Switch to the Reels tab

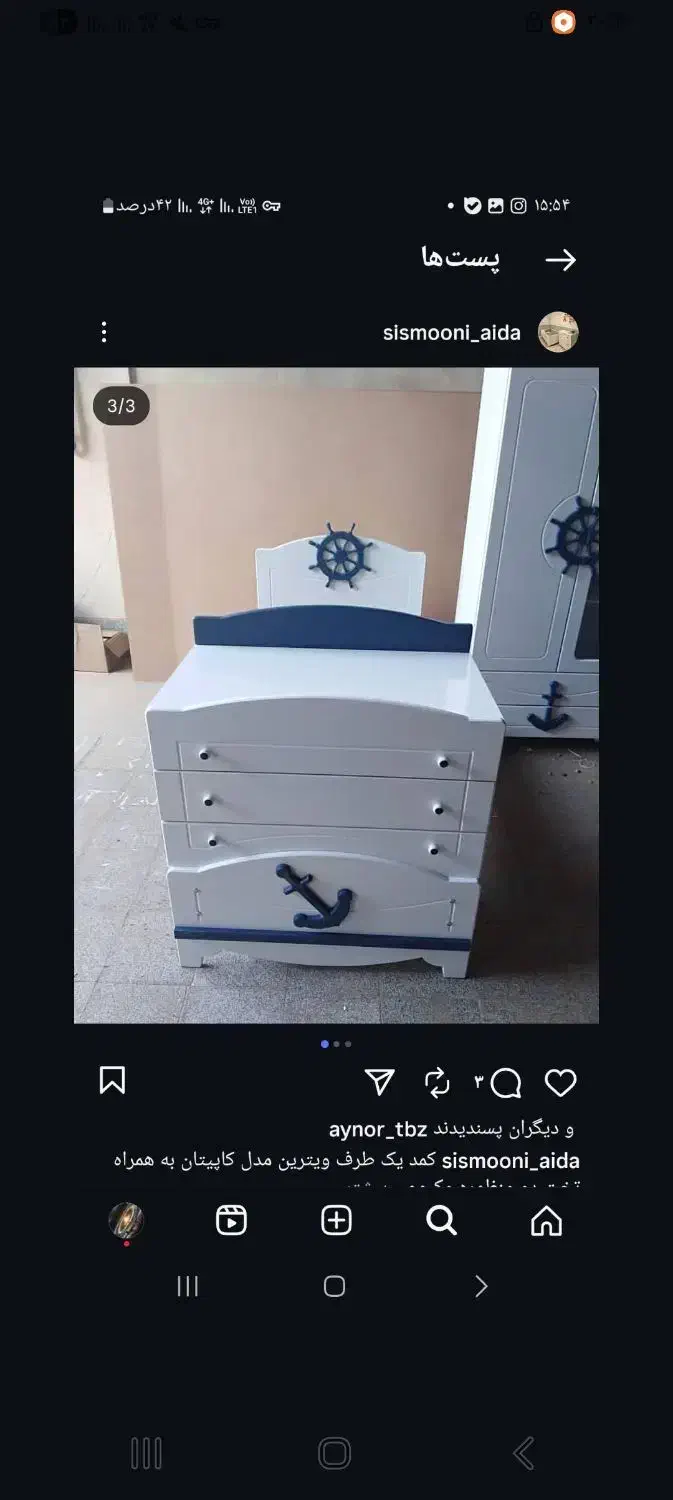pyautogui.click(x=231, y=1221)
